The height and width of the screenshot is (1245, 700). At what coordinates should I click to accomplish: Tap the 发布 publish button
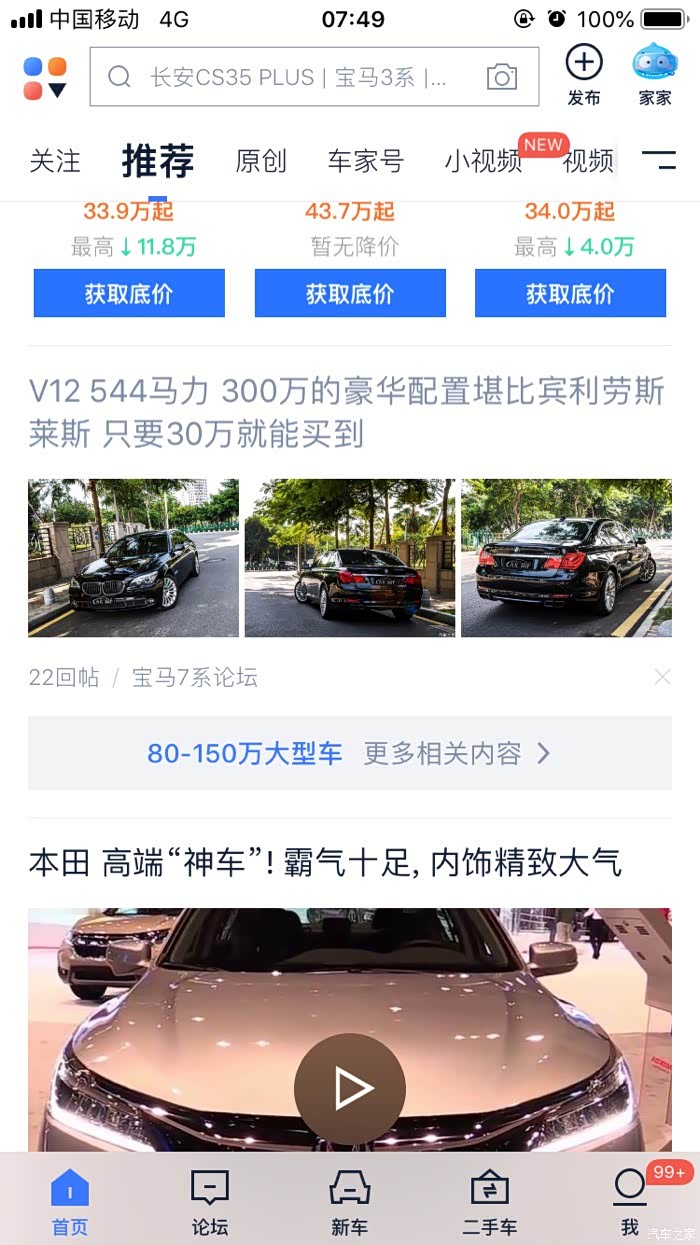[584, 75]
